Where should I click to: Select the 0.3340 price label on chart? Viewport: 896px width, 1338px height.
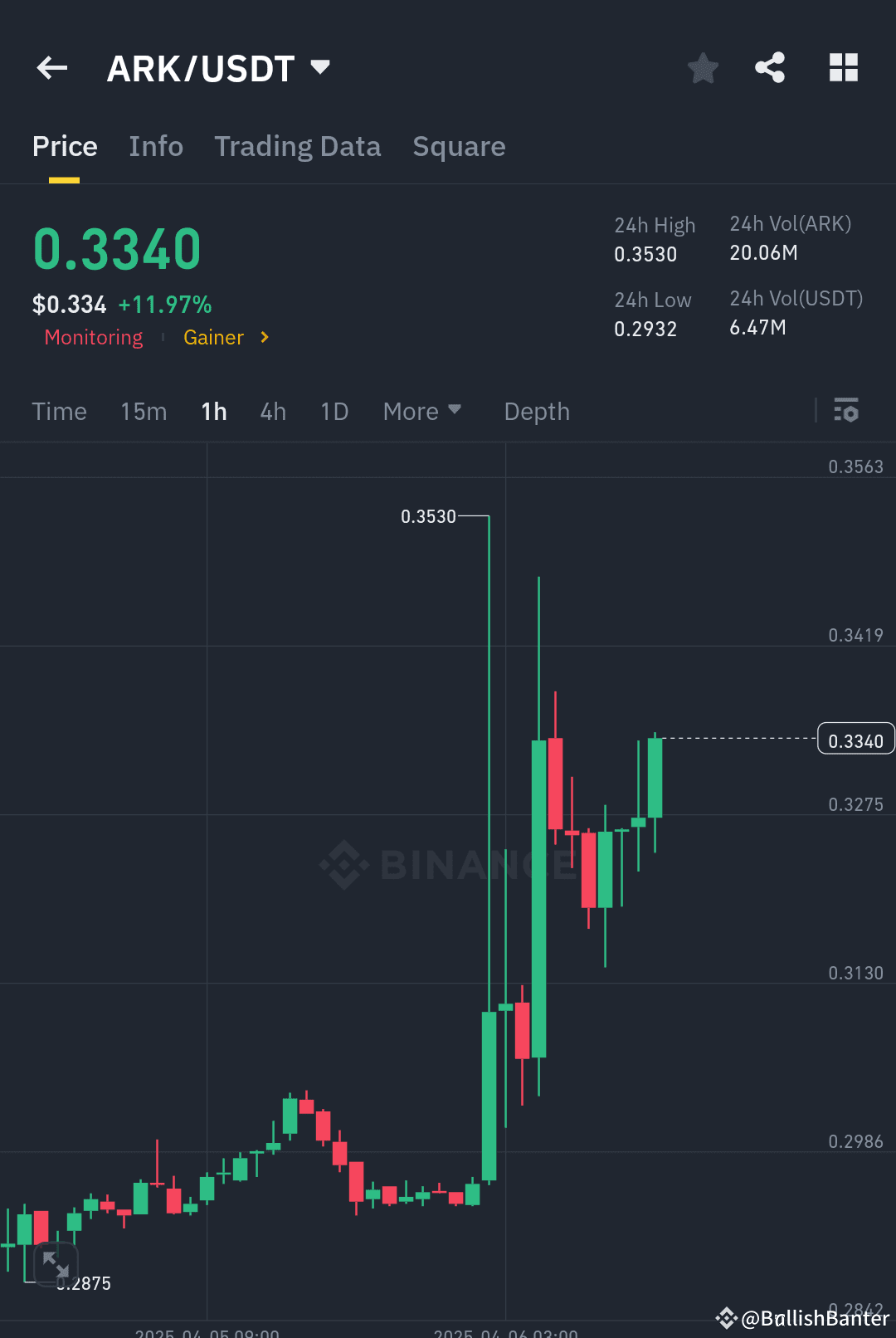[x=855, y=738]
